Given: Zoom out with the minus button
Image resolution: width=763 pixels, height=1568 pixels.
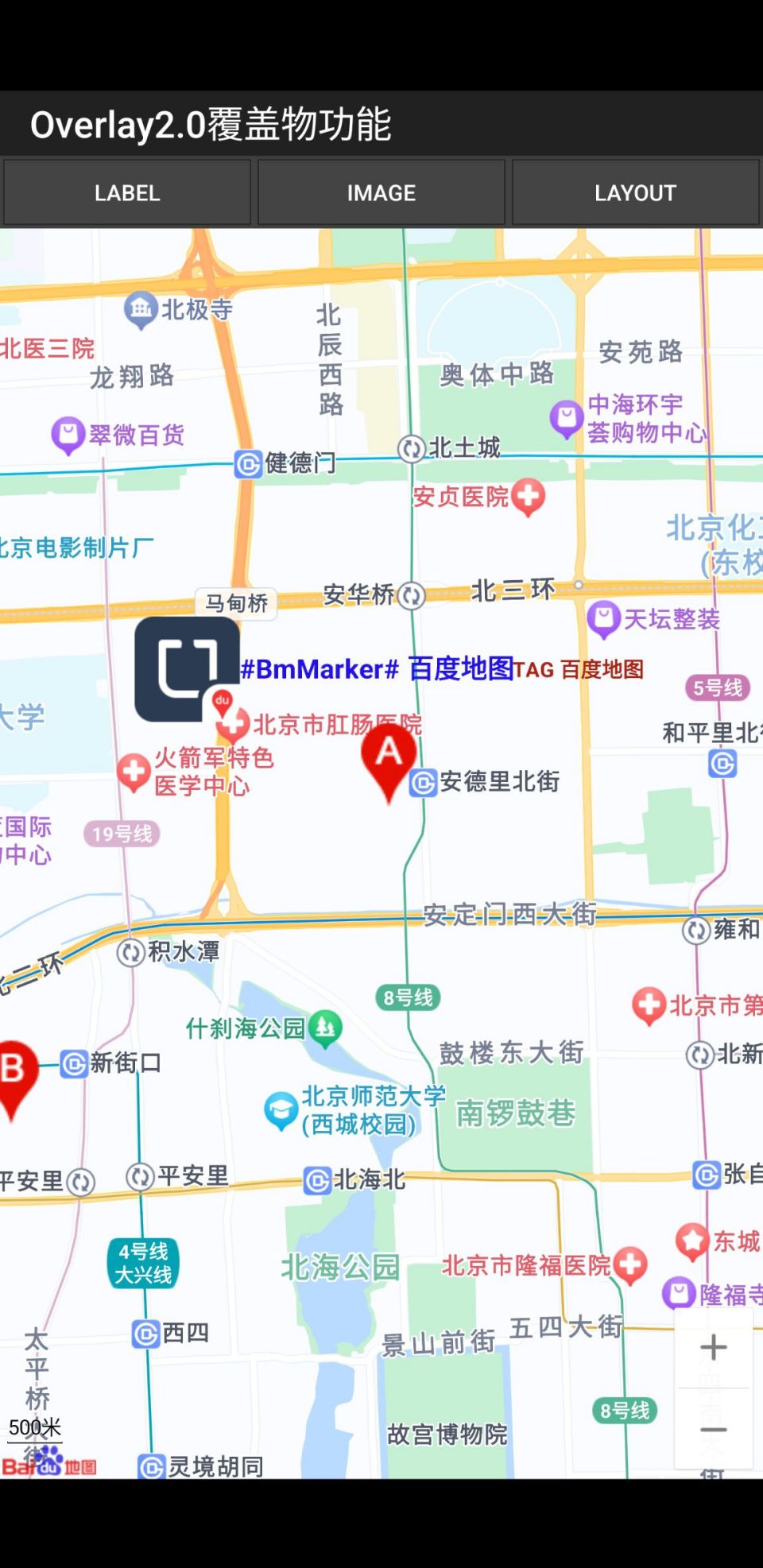Looking at the screenshot, I should pyautogui.click(x=713, y=1430).
